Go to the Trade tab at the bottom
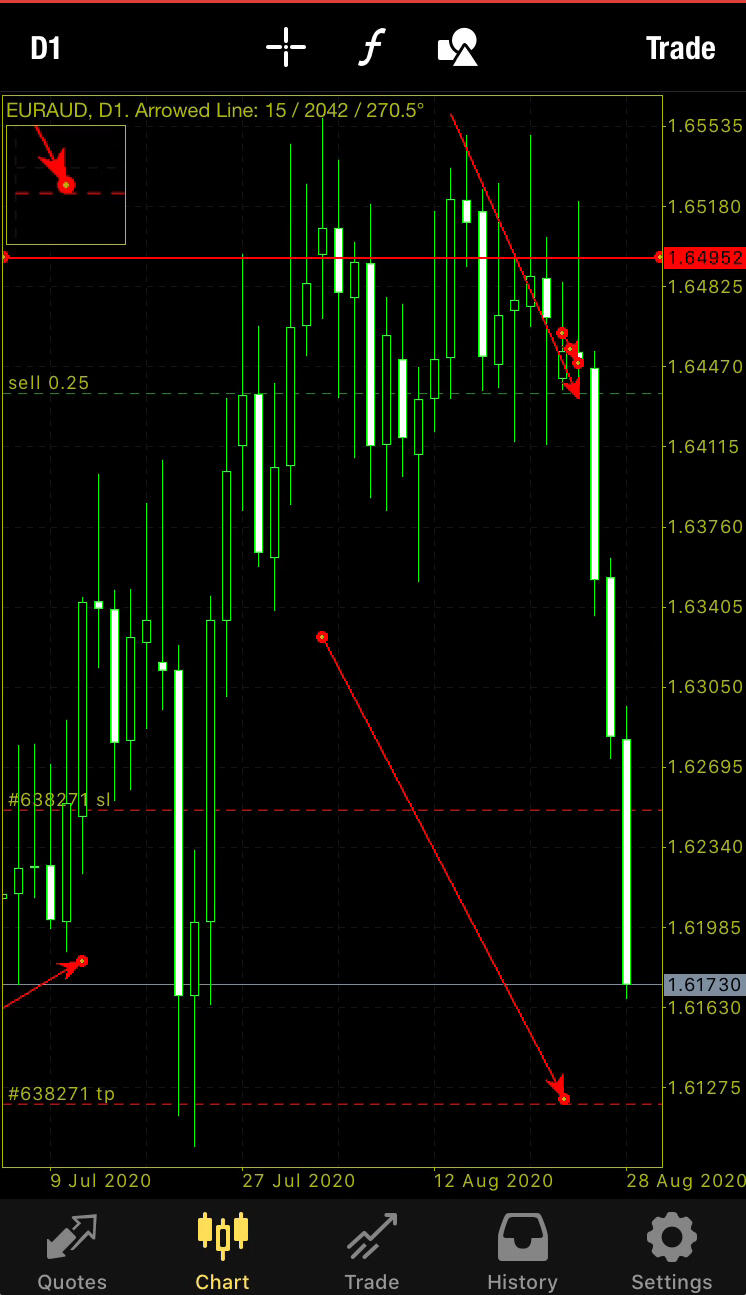The image size is (746, 1295). (x=372, y=1250)
